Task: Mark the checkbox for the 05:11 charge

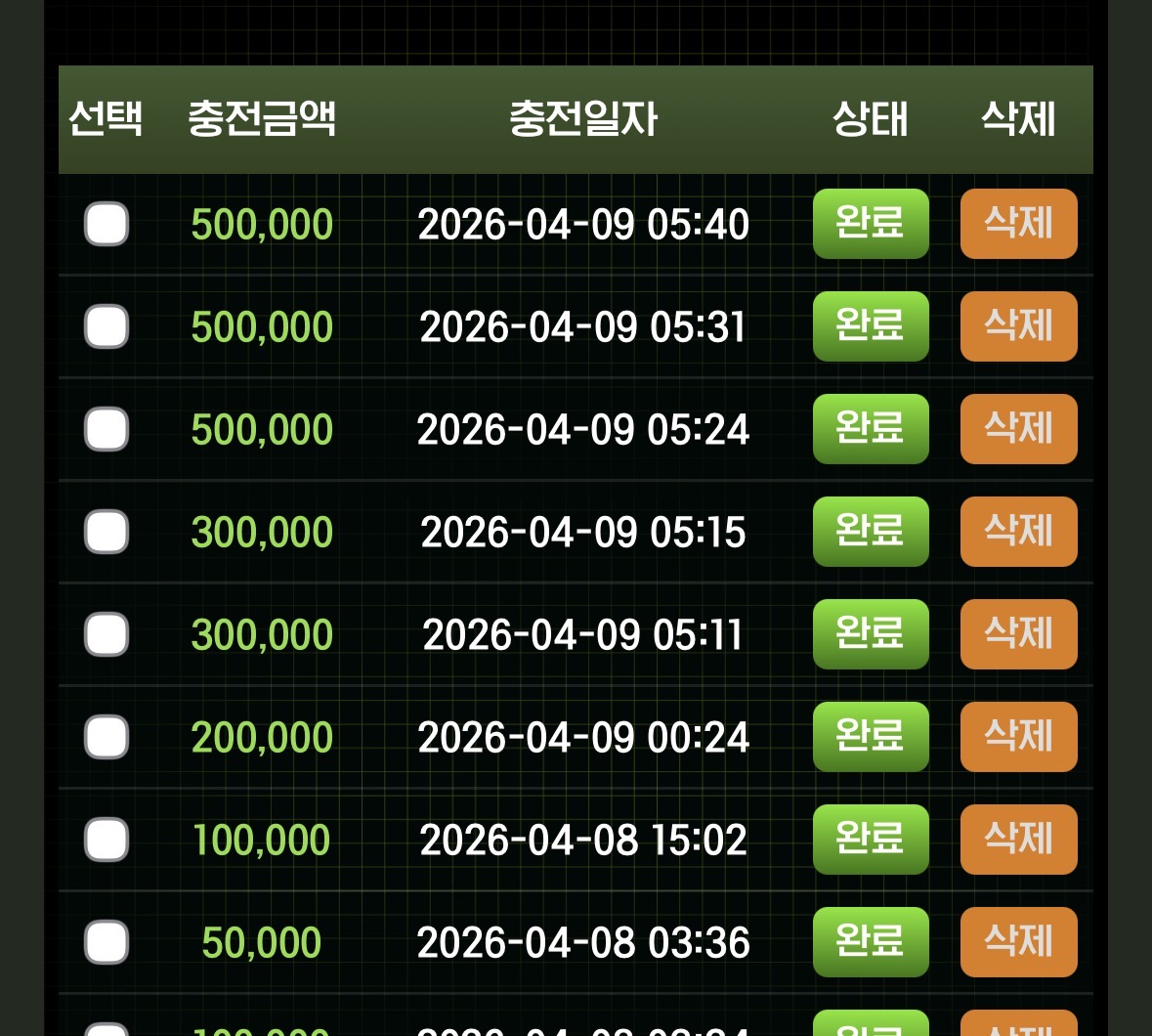Action: (x=107, y=634)
